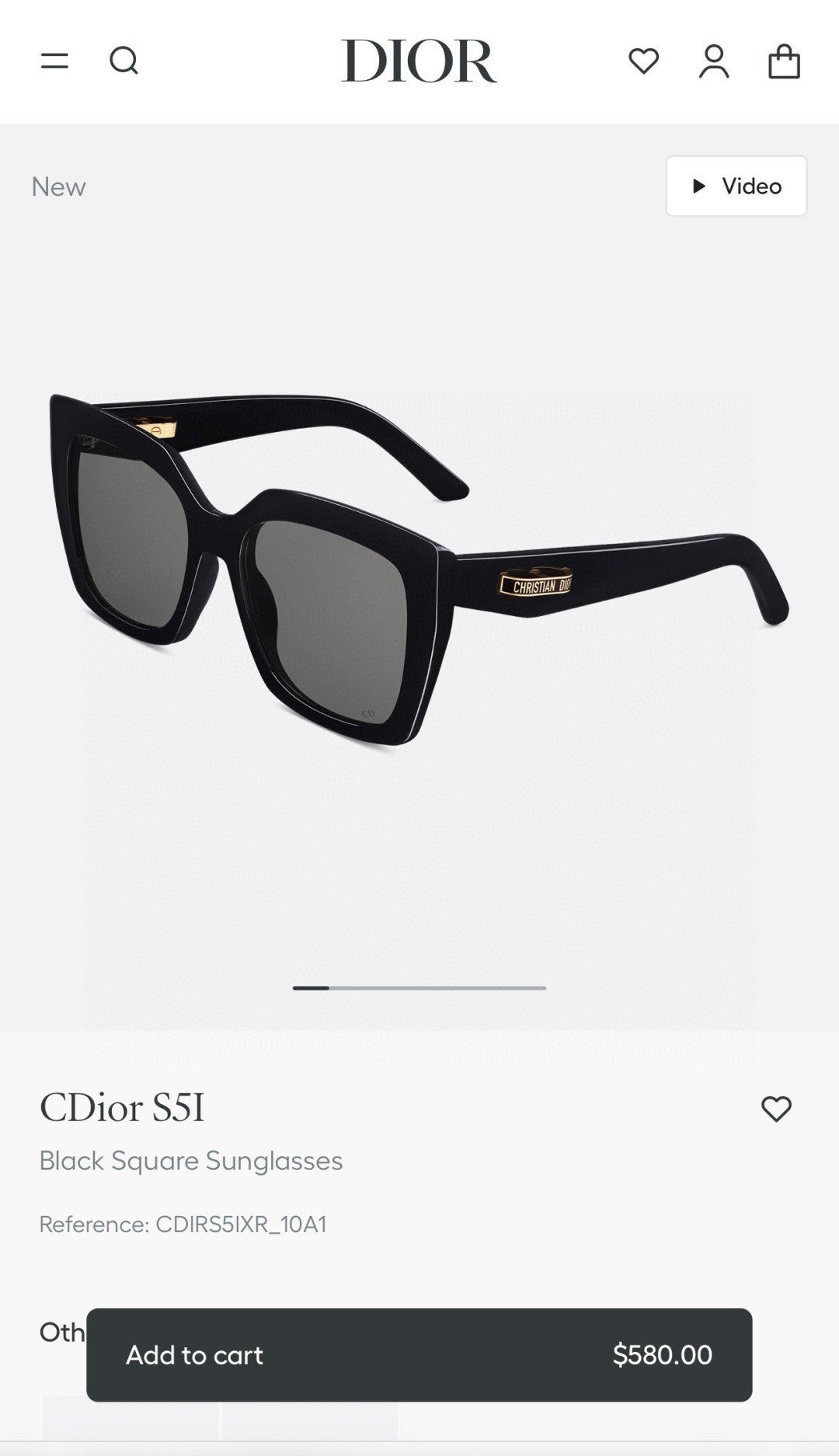
Task: Open the shopping bag
Action: 784,61
